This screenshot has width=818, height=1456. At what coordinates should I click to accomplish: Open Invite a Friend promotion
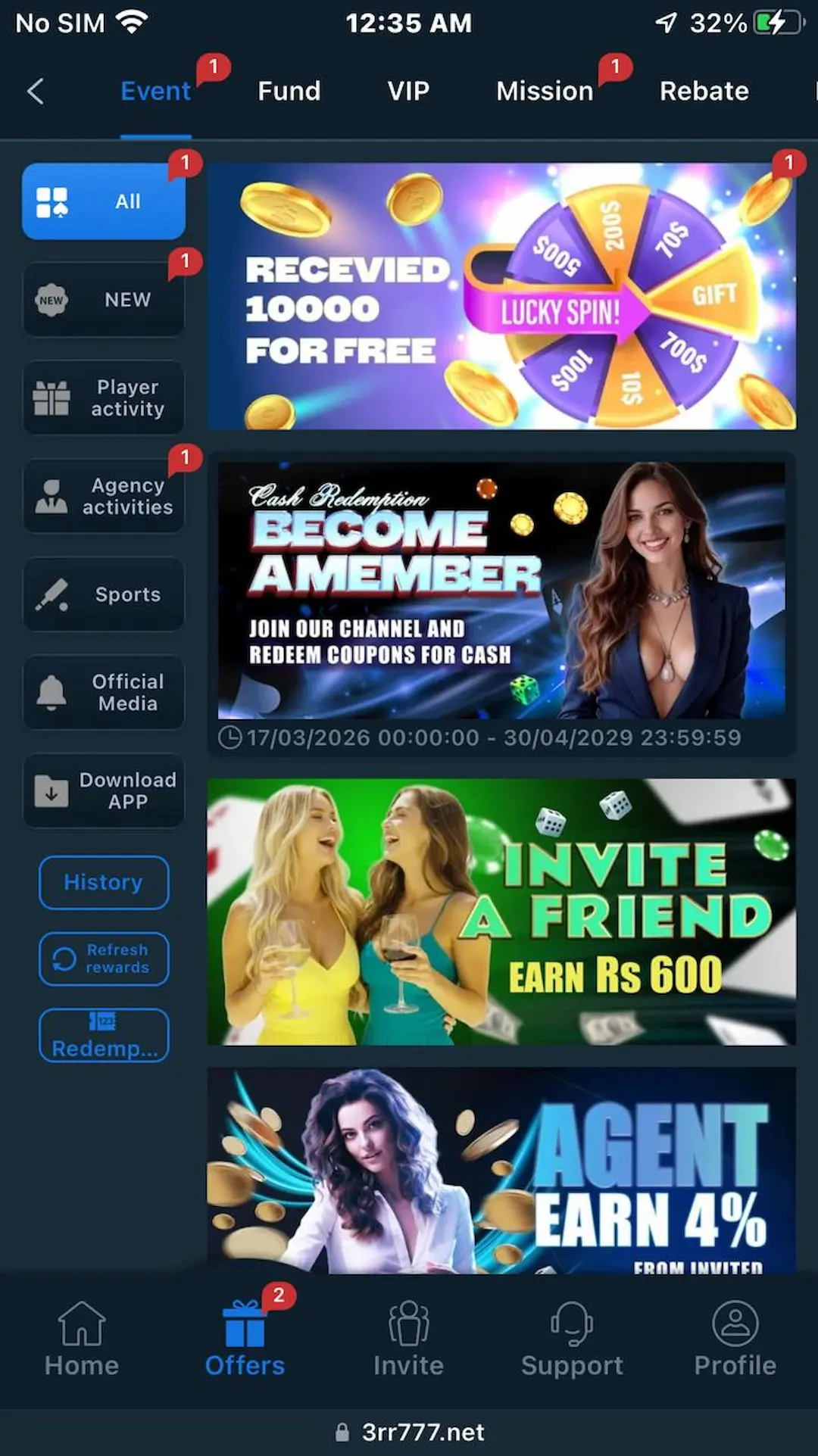(x=501, y=912)
